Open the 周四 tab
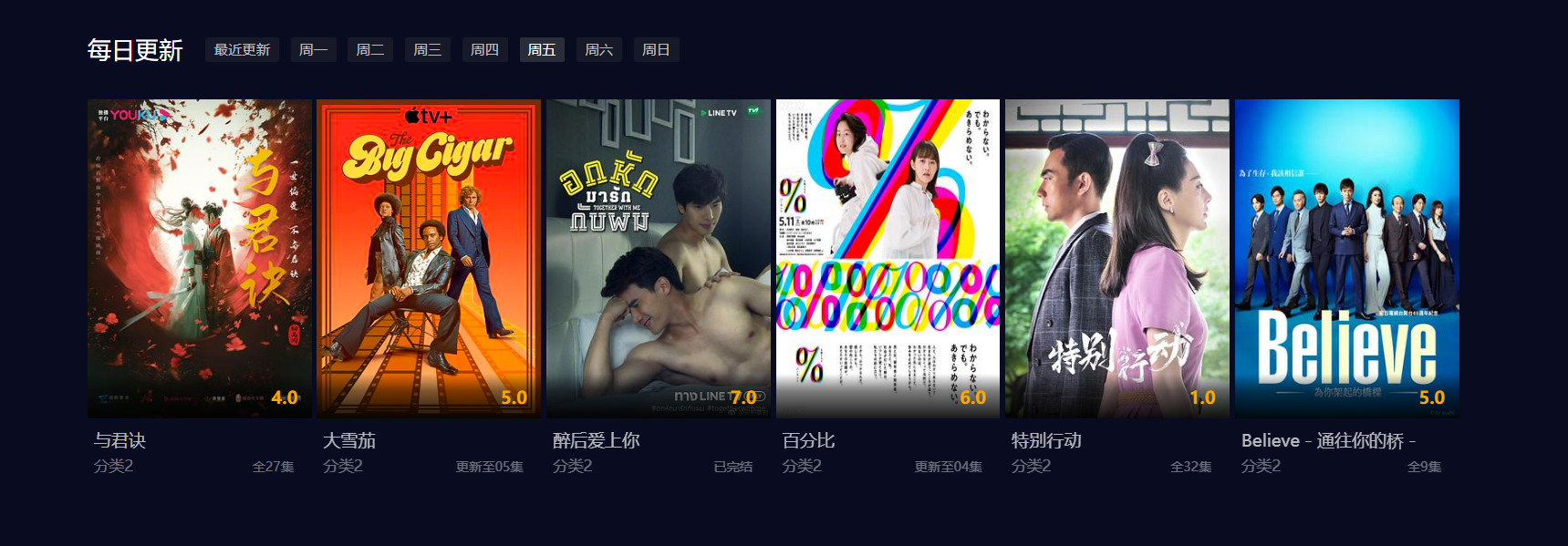Viewport: 1568px width, 546px height. tap(484, 50)
